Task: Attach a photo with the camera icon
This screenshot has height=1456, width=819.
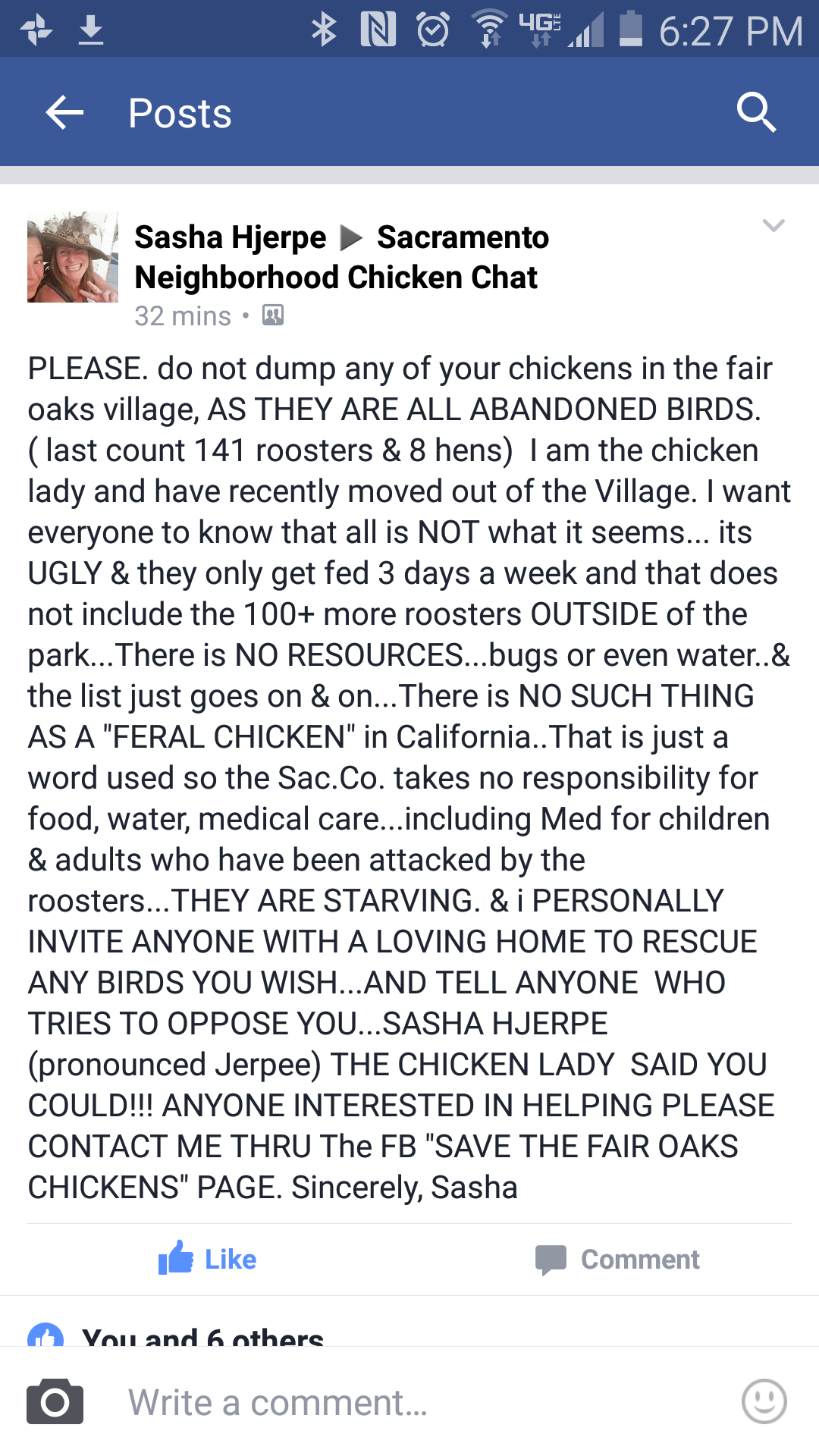Action: click(55, 1401)
